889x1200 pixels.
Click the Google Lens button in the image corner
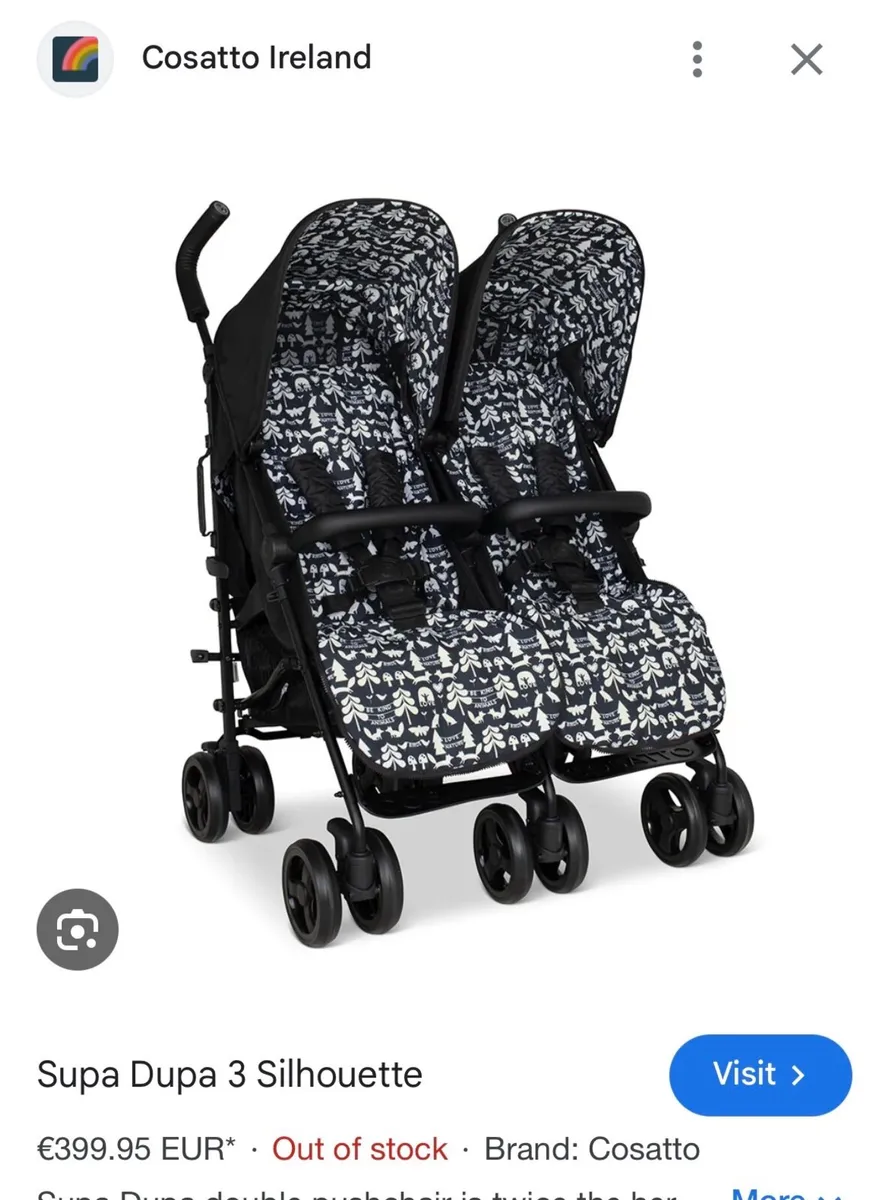click(x=75, y=929)
